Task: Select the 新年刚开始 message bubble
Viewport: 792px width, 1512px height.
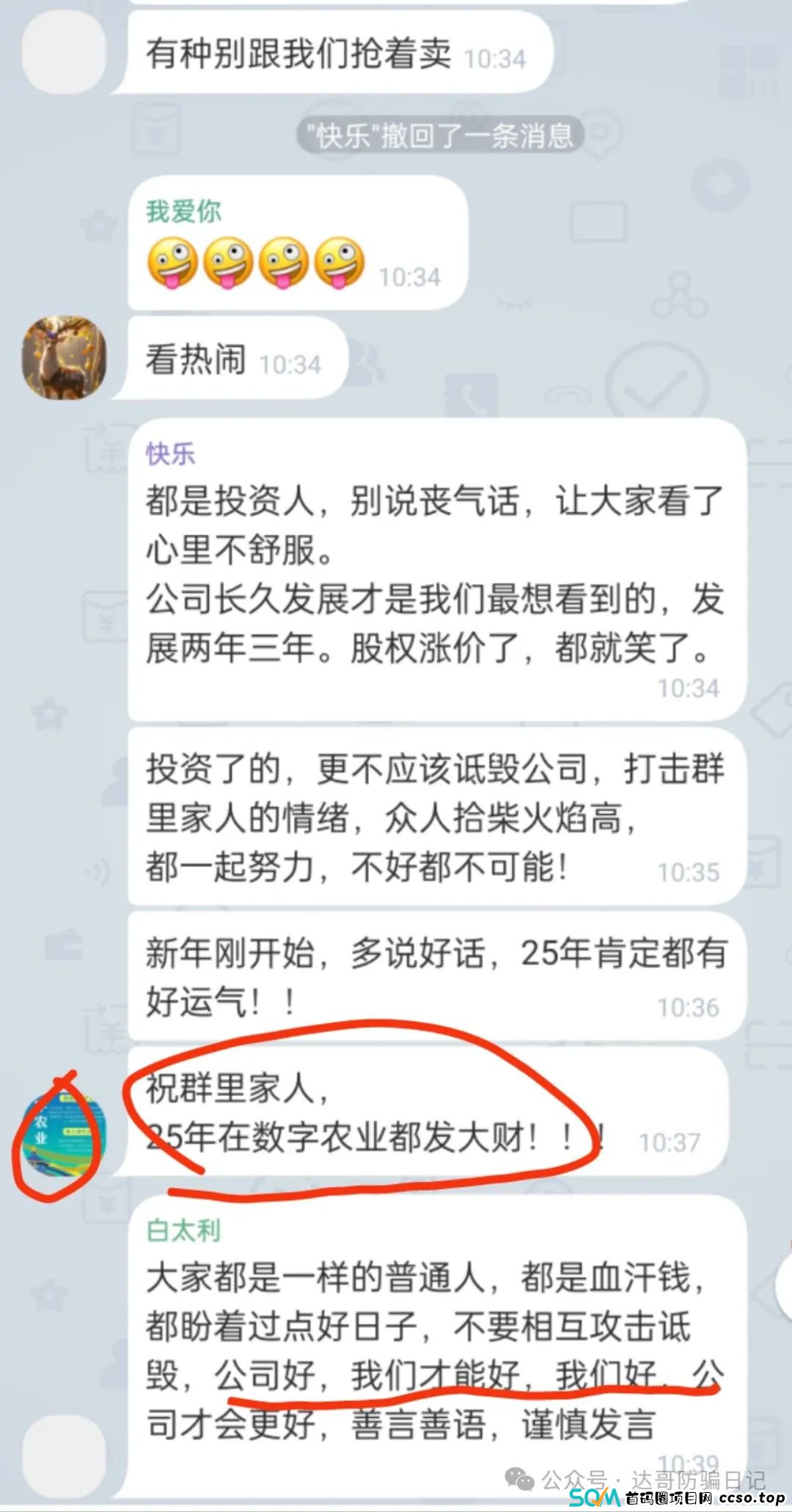Action: (x=433, y=972)
